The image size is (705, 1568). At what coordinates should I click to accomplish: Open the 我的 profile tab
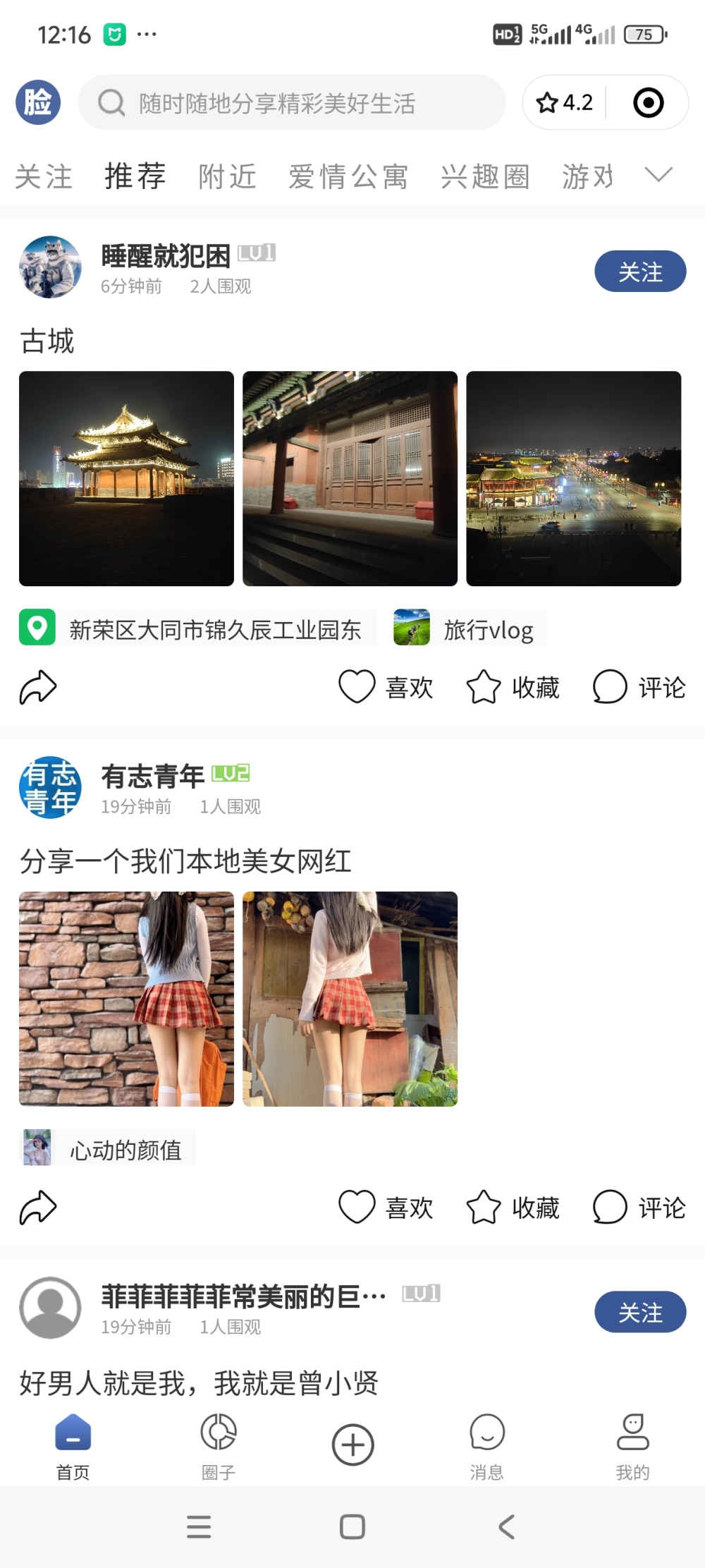(632, 1446)
